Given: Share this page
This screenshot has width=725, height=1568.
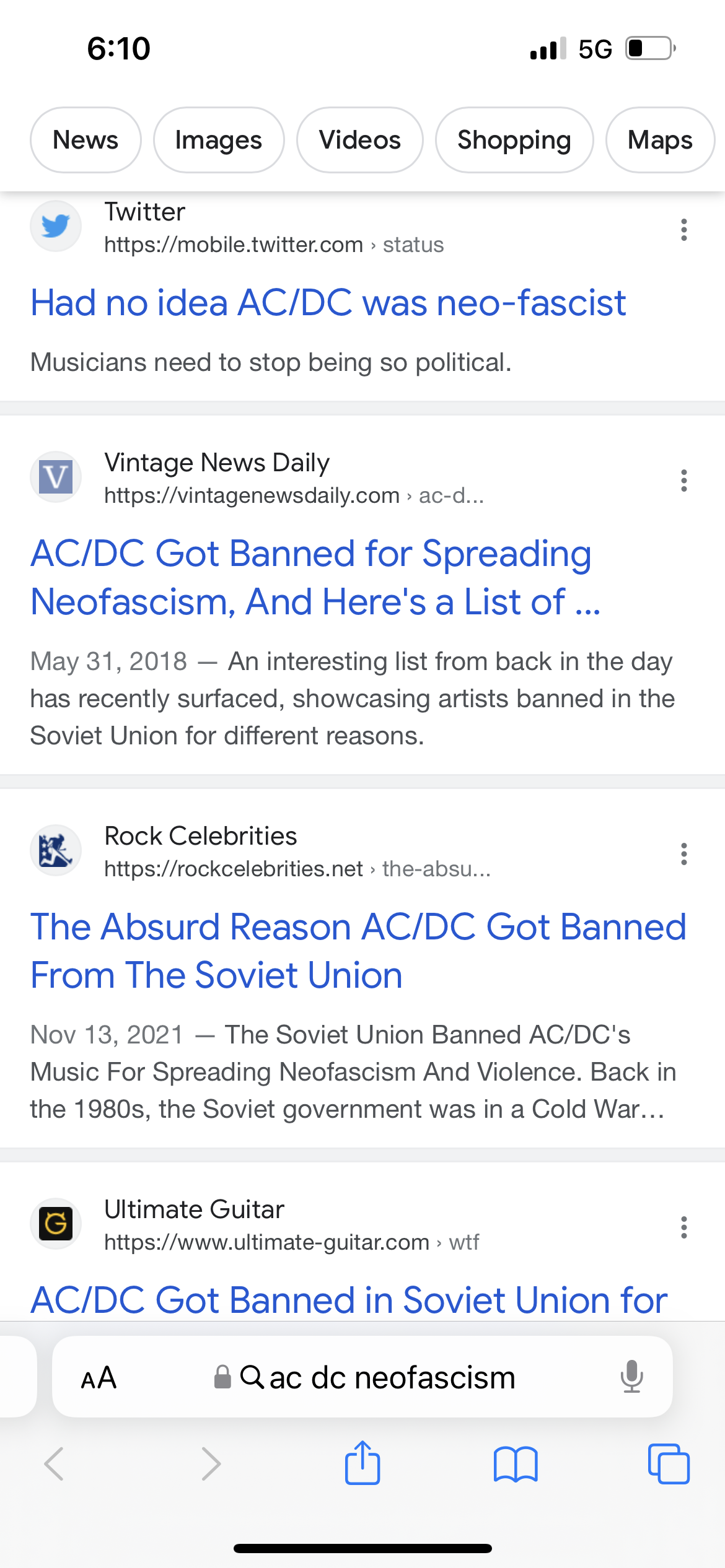Looking at the screenshot, I should coord(362,1463).
